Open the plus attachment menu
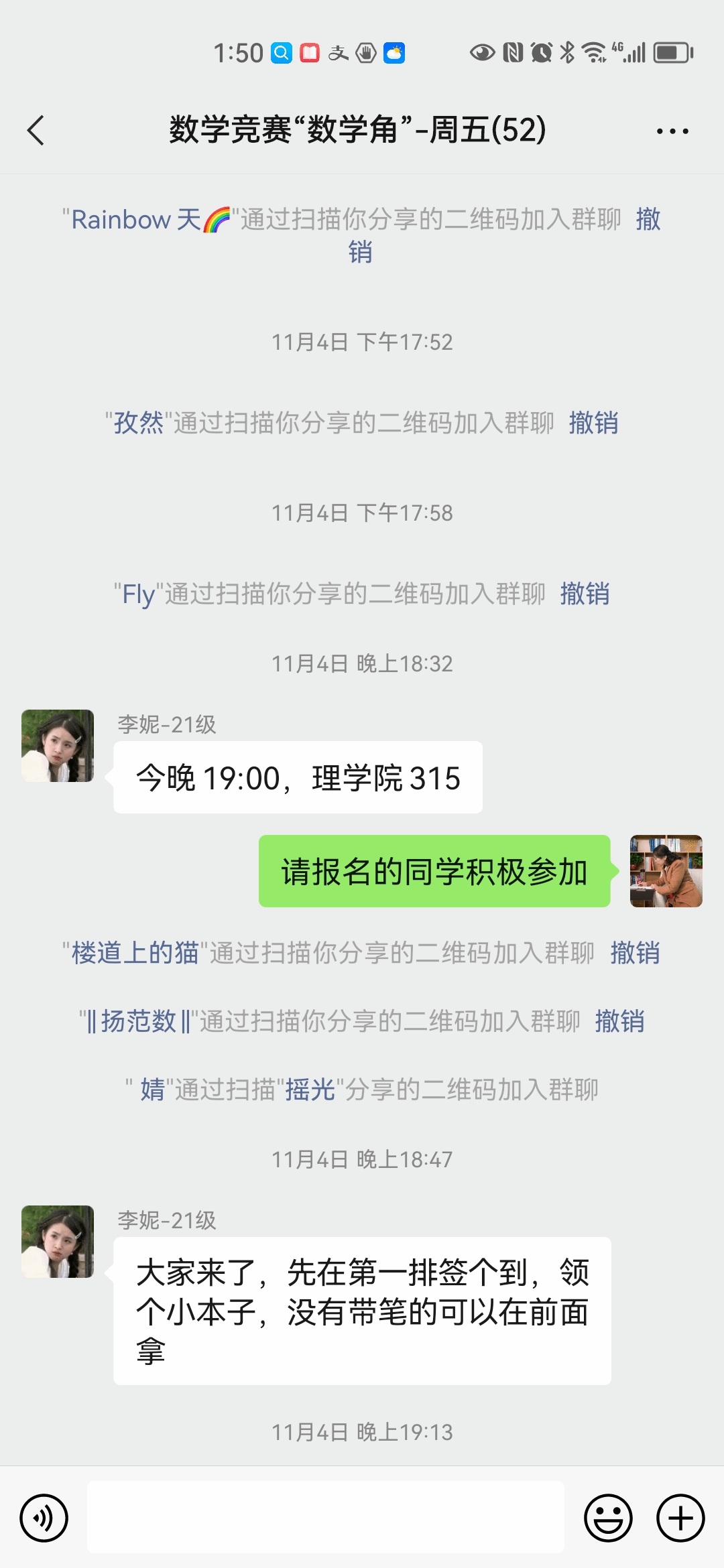The image size is (724, 1568). tap(680, 1518)
